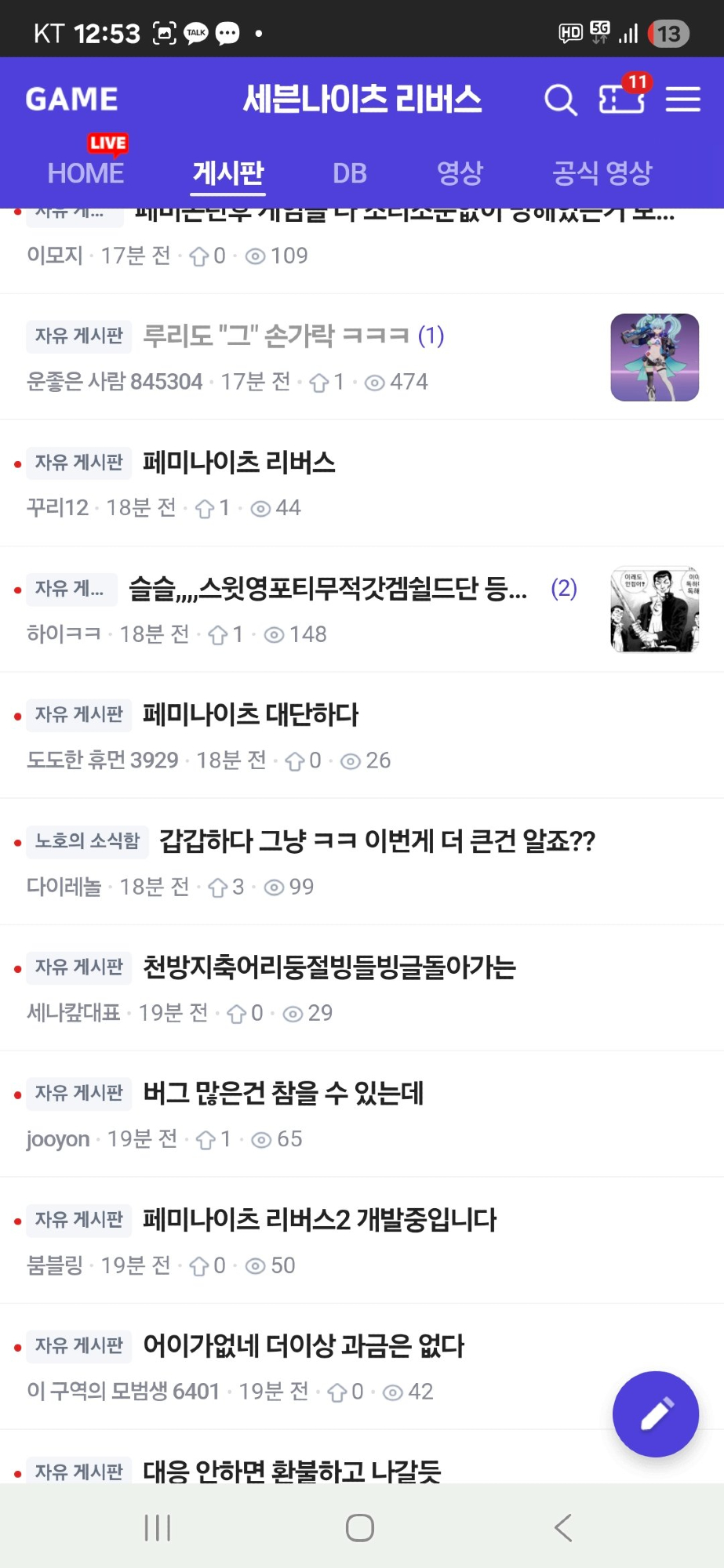
Task: Open the post '페미나이츠 리버스' by 꾸리12
Action: click(x=238, y=463)
